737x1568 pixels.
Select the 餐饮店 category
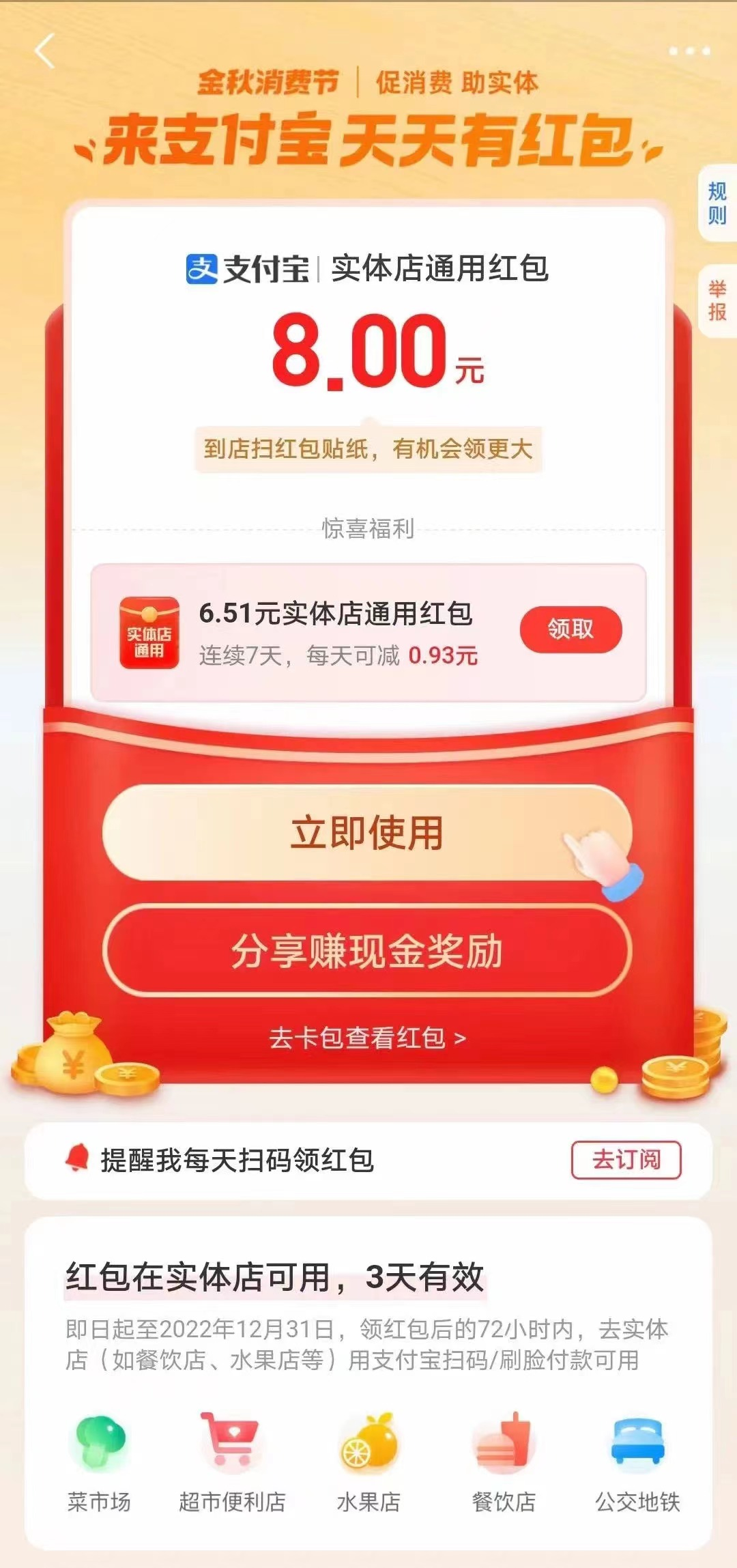[504, 1459]
